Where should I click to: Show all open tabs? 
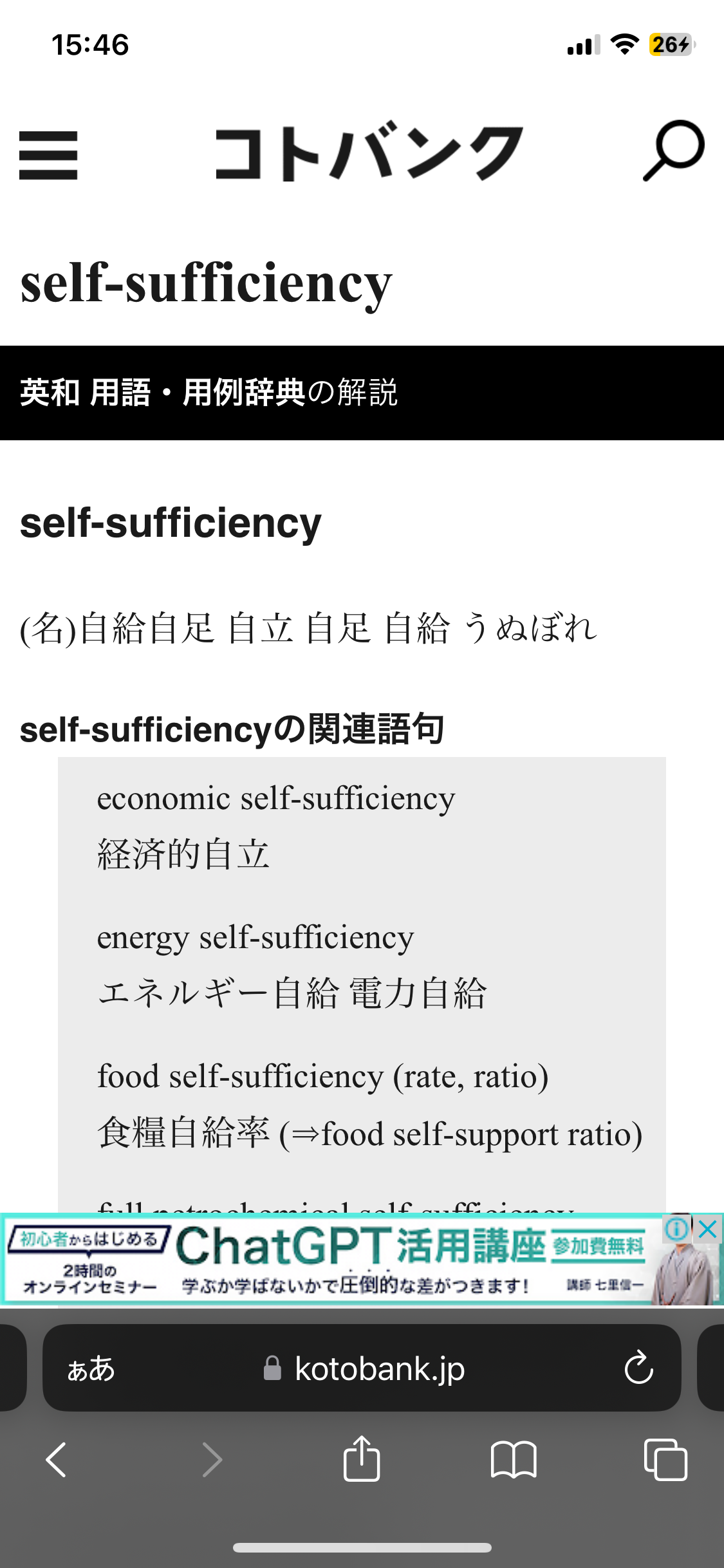(x=665, y=1459)
